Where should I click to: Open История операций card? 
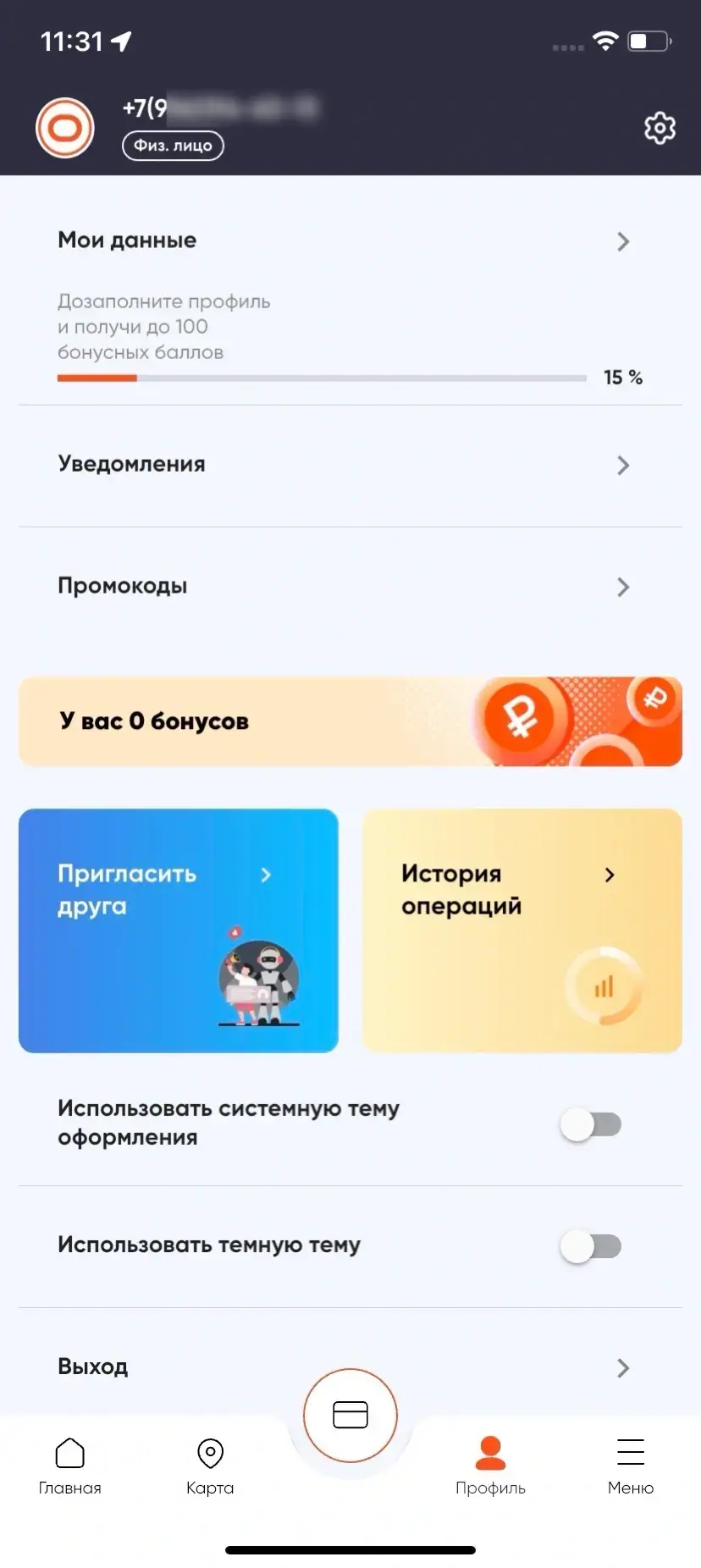(x=522, y=930)
